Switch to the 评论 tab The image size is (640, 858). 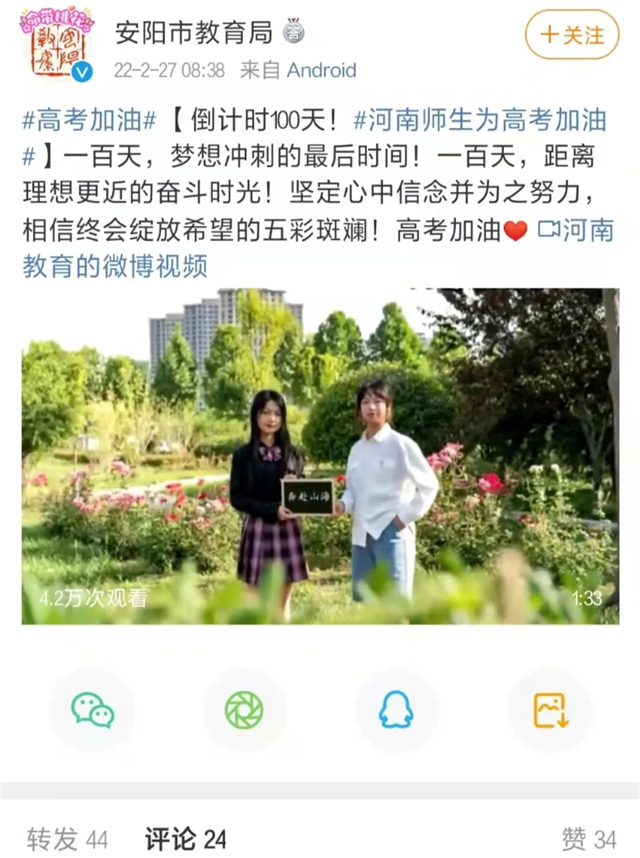(x=186, y=838)
